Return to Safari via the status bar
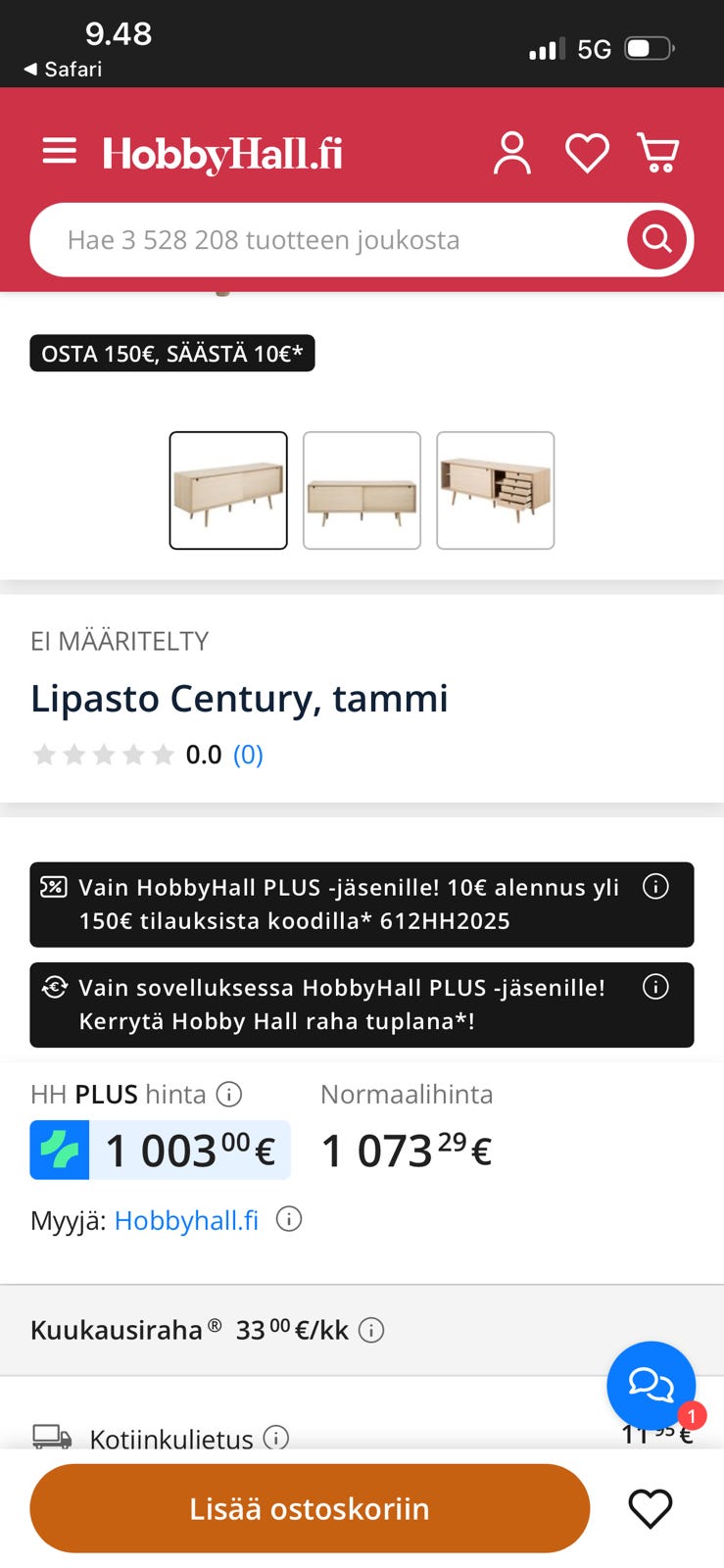The width and height of the screenshot is (724, 1568). (63, 69)
